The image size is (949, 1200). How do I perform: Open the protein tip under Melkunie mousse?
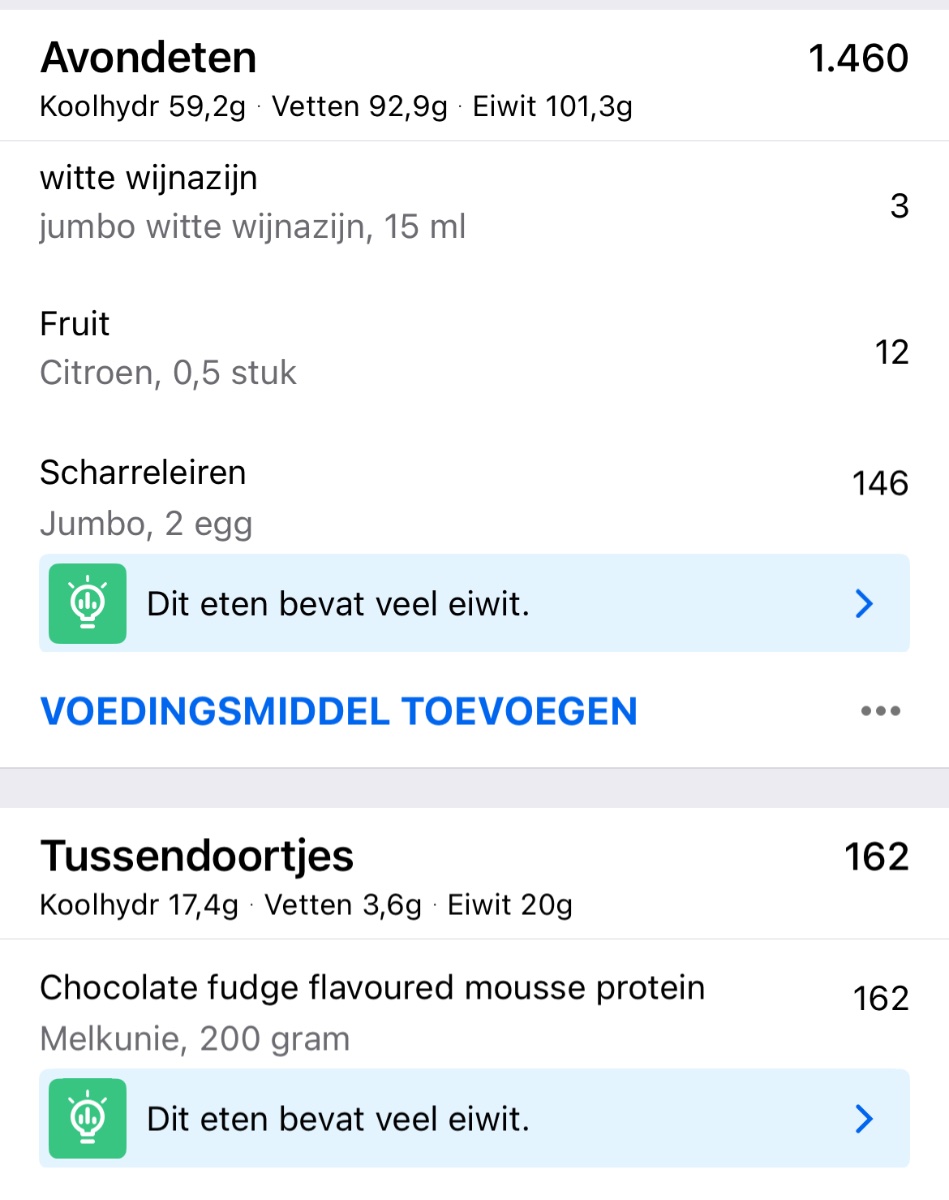click(x=474, y=1118)
